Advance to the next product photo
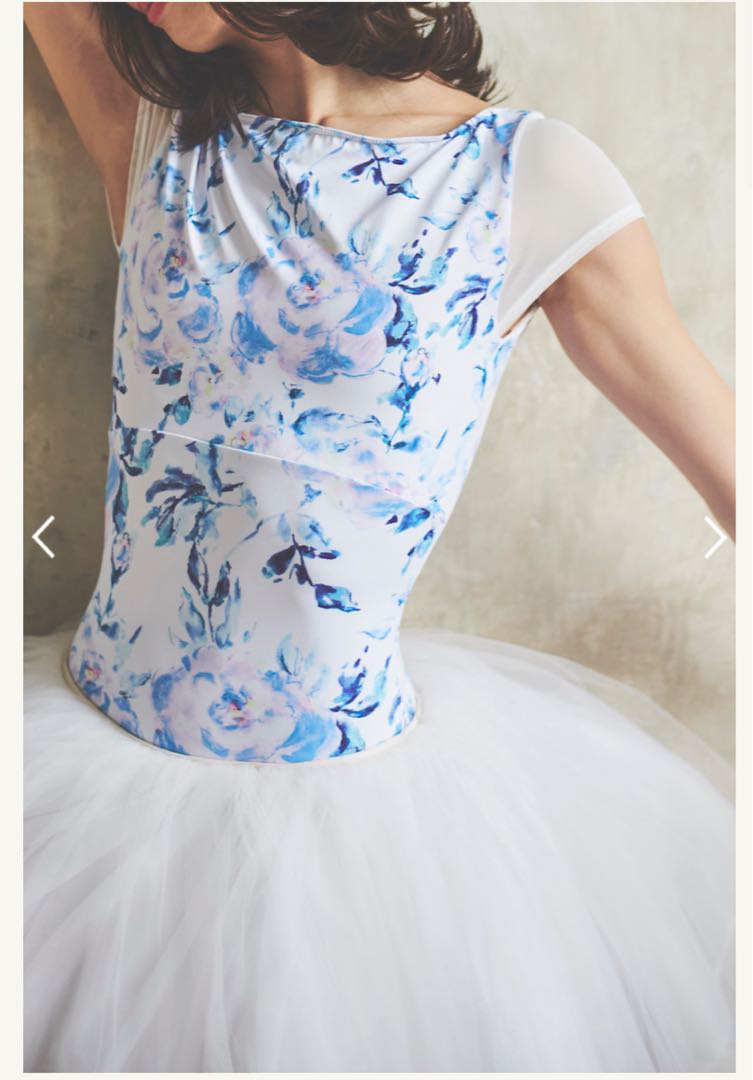 pyautogui.click(x=714, y=537)
